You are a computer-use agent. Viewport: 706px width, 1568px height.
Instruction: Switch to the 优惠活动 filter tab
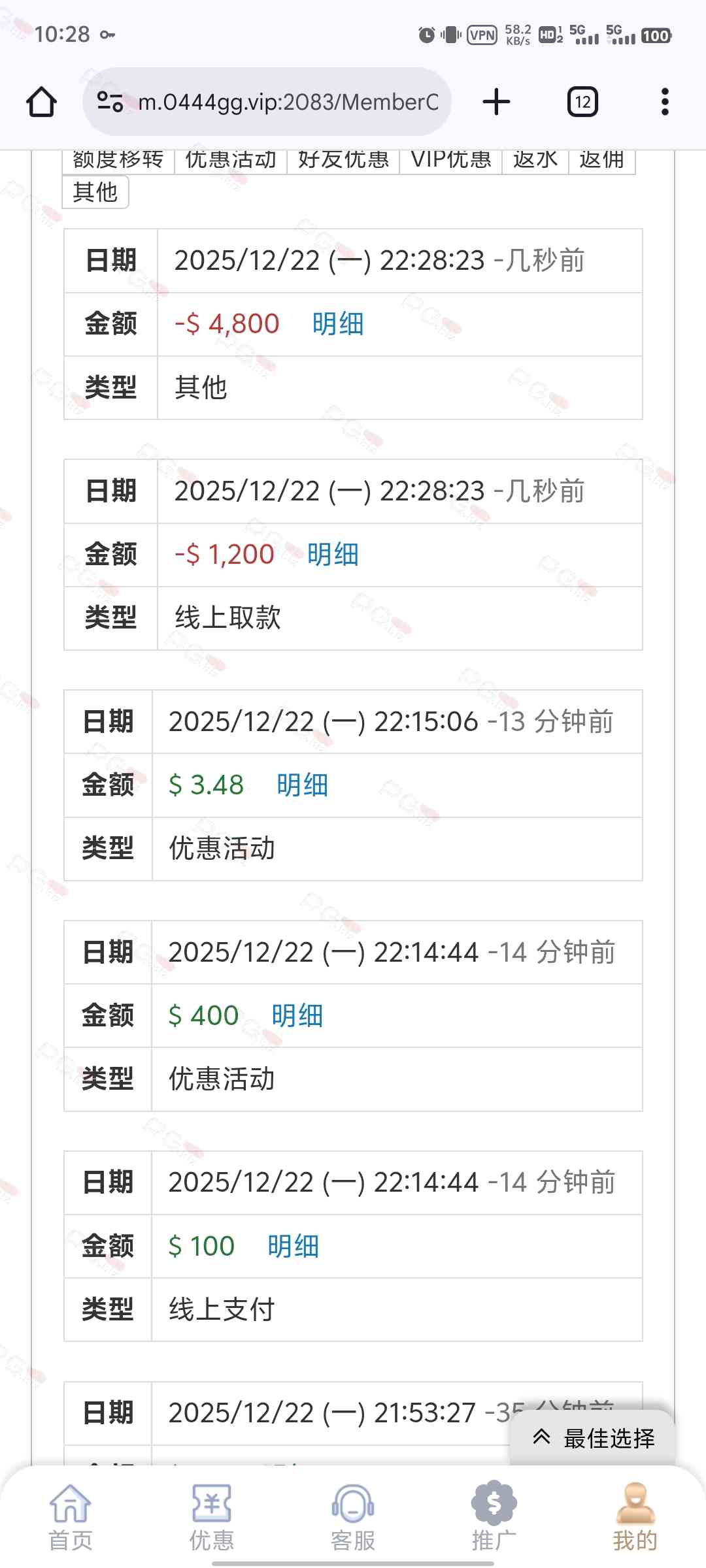coord(231,161)
